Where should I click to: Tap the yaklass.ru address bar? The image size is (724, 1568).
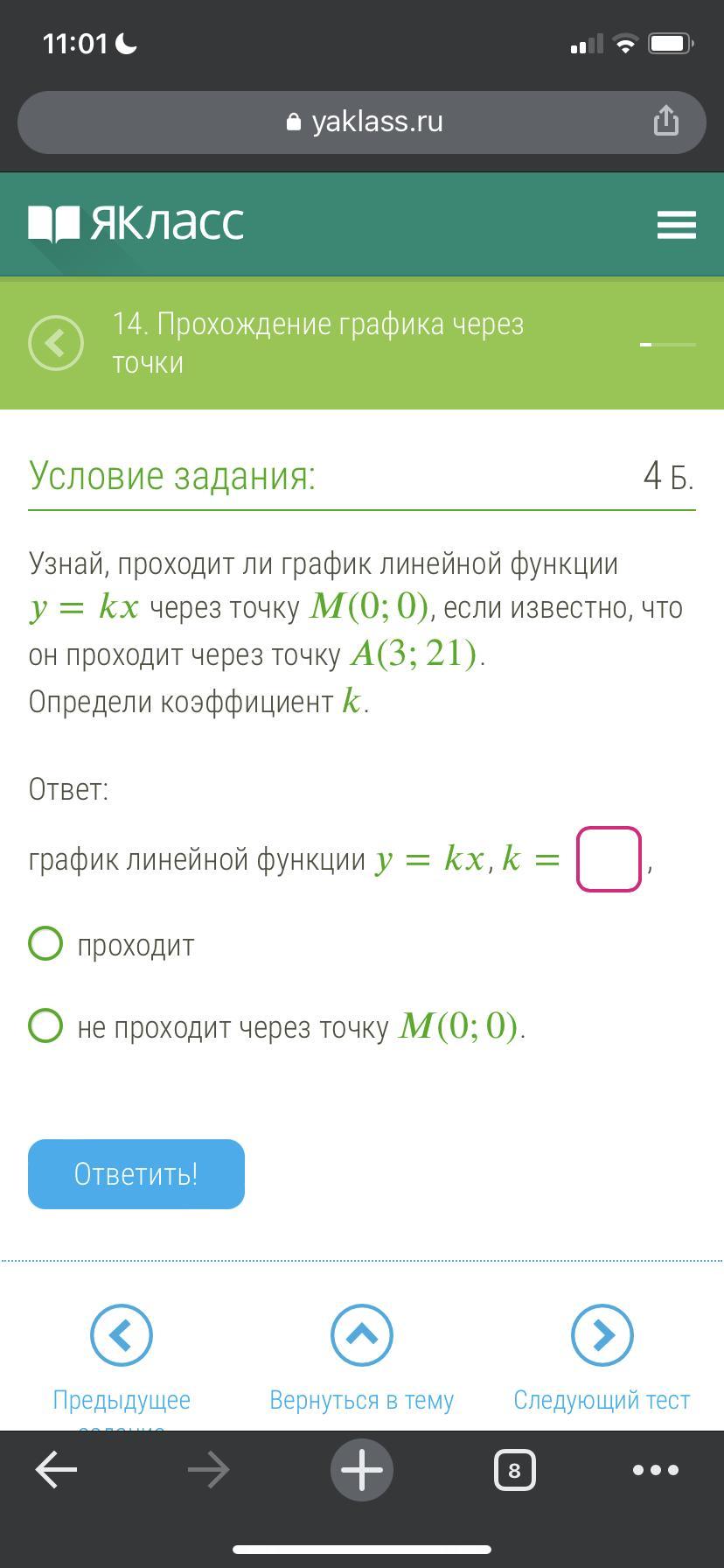tap(362, 122)
